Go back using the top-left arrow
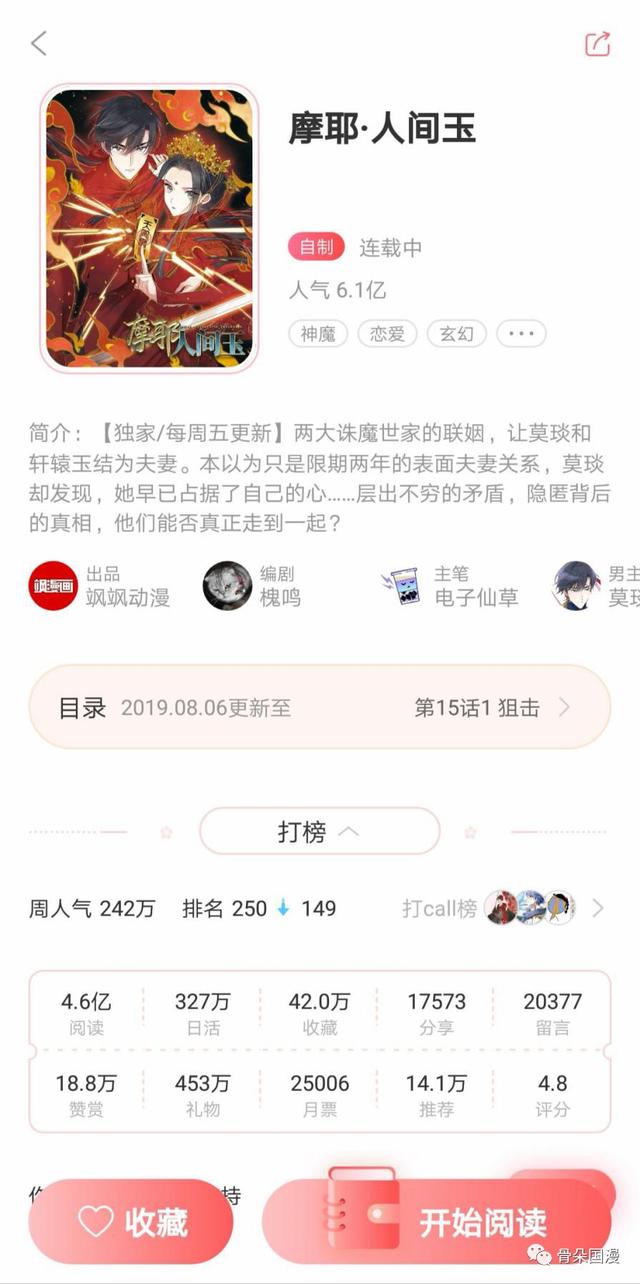 39,43
